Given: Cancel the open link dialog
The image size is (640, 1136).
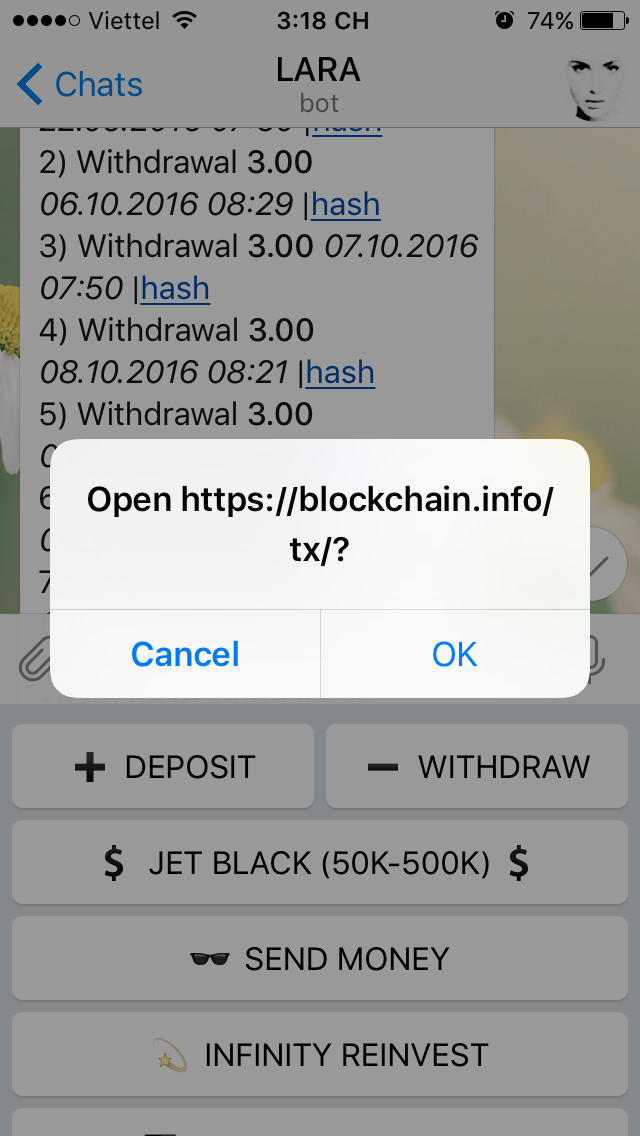Looking at the screenshot, I should click(x=185, y=654).
